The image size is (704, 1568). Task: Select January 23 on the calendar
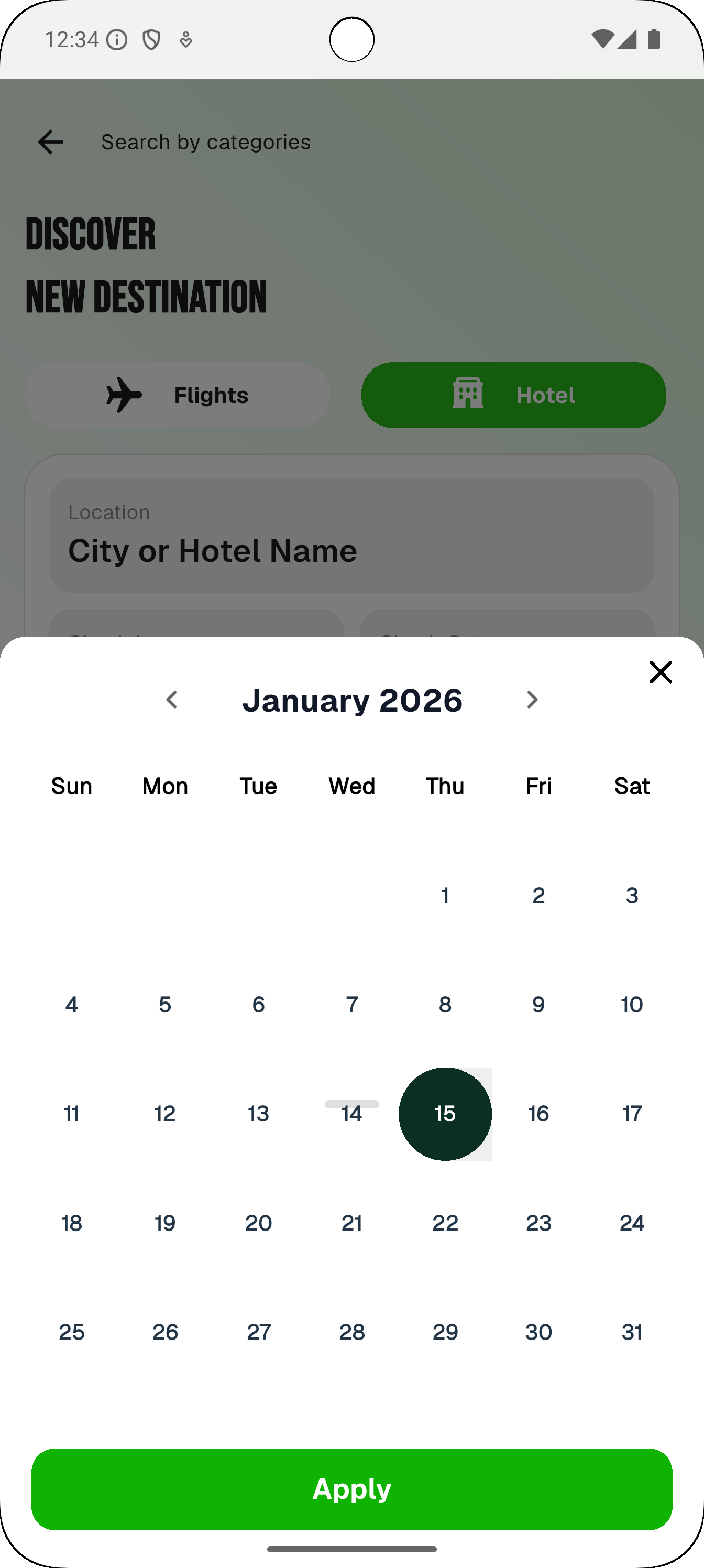538,1223
